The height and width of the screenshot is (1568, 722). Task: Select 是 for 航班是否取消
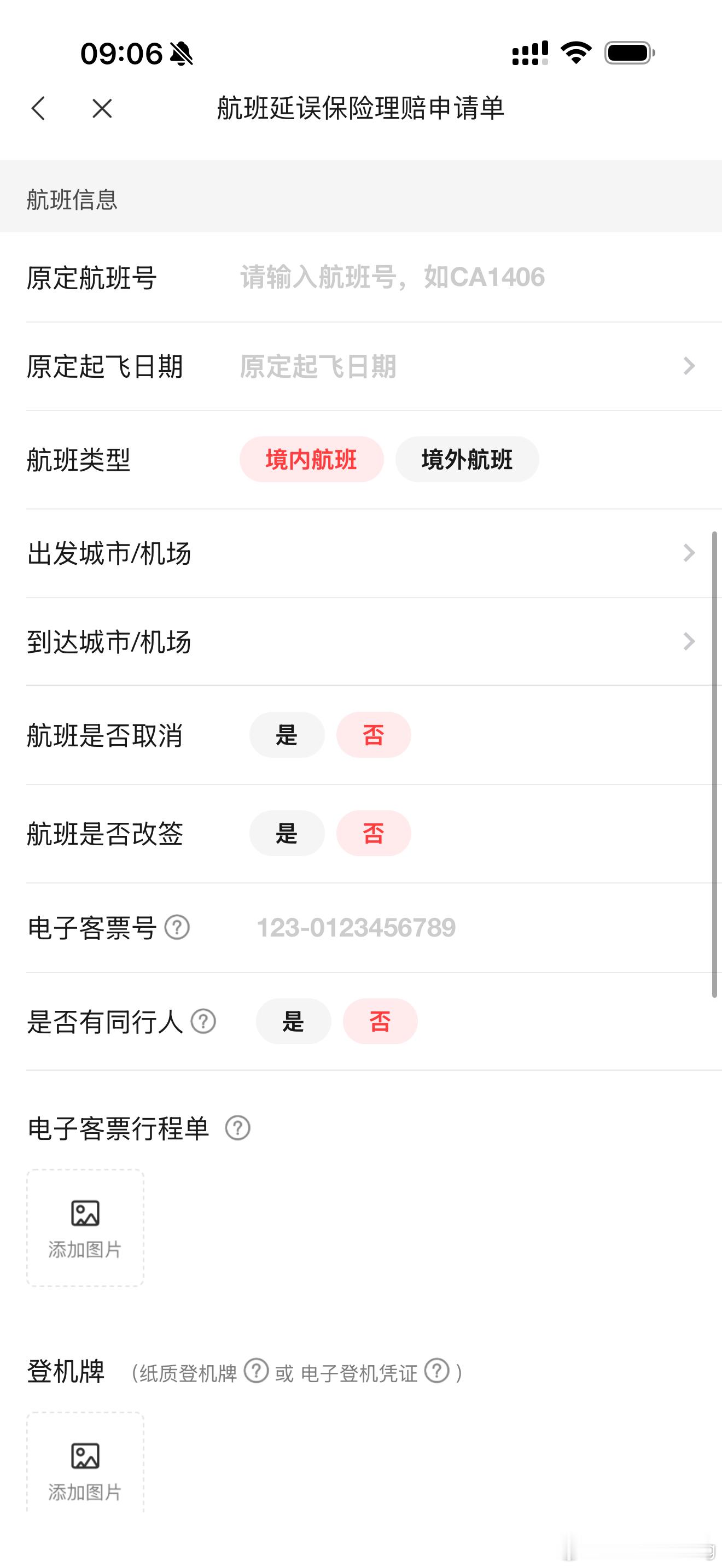tap(287, 735)
